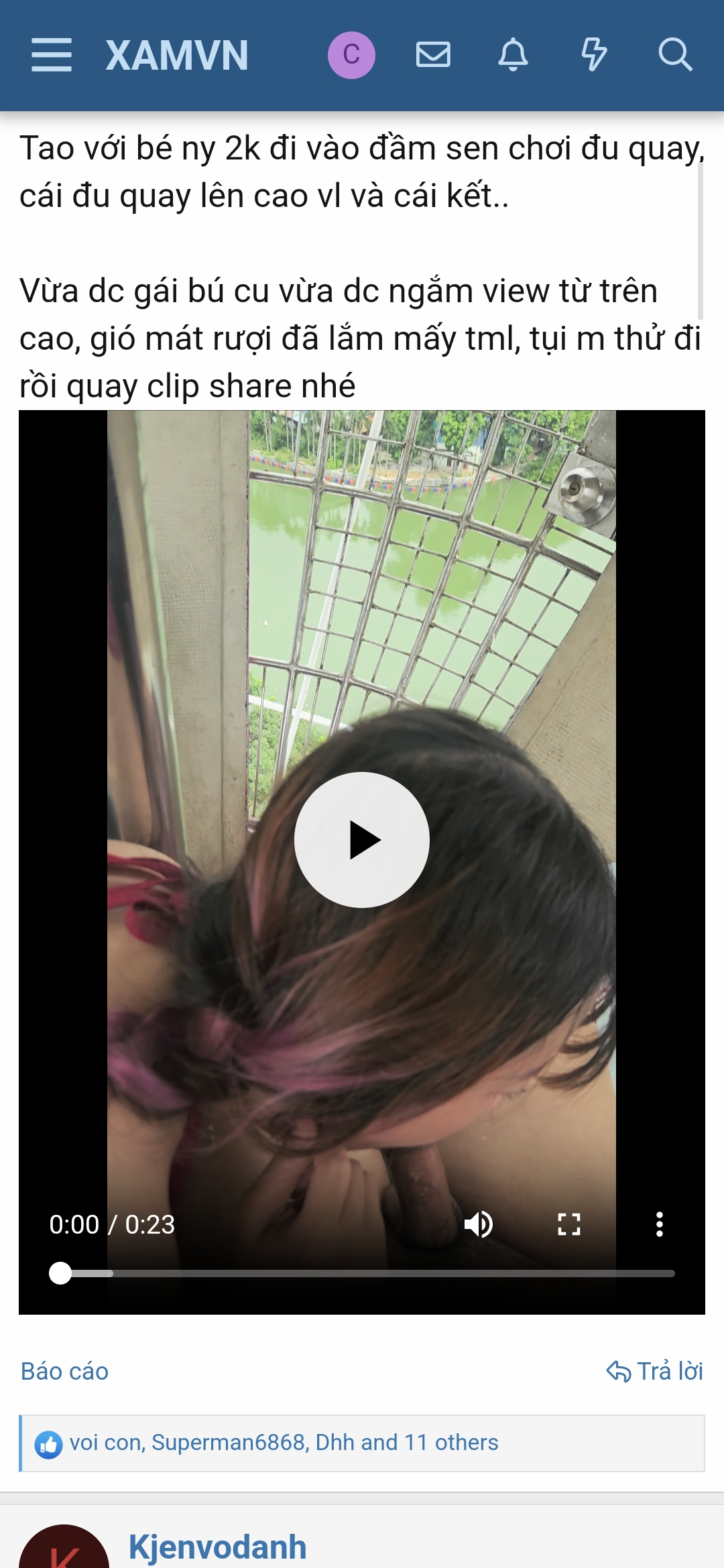
Task: Open the forum search
Action: pyautogui.click(x=674, y=55)
